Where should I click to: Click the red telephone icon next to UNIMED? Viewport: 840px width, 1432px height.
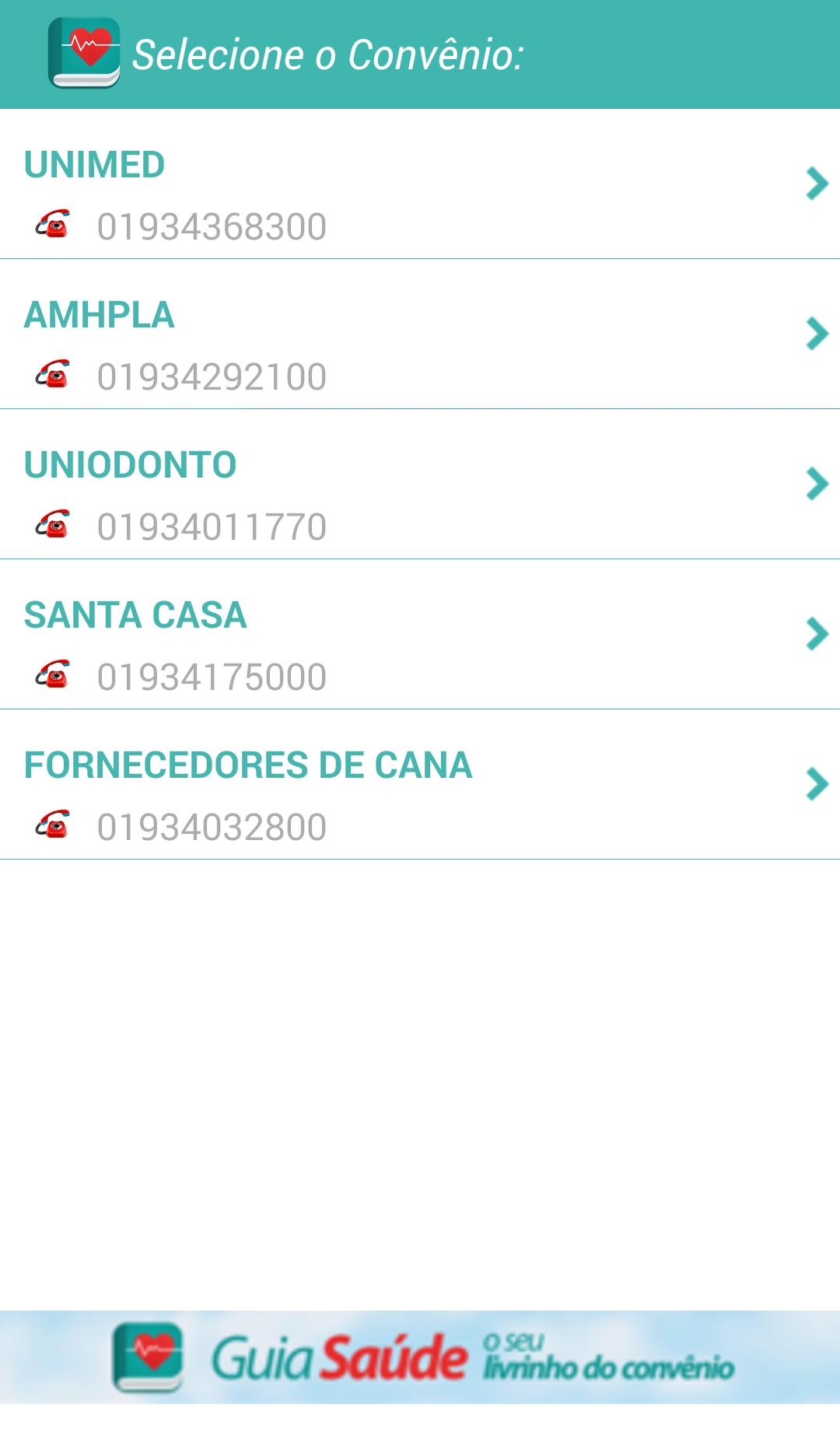(x=54, y=226)
